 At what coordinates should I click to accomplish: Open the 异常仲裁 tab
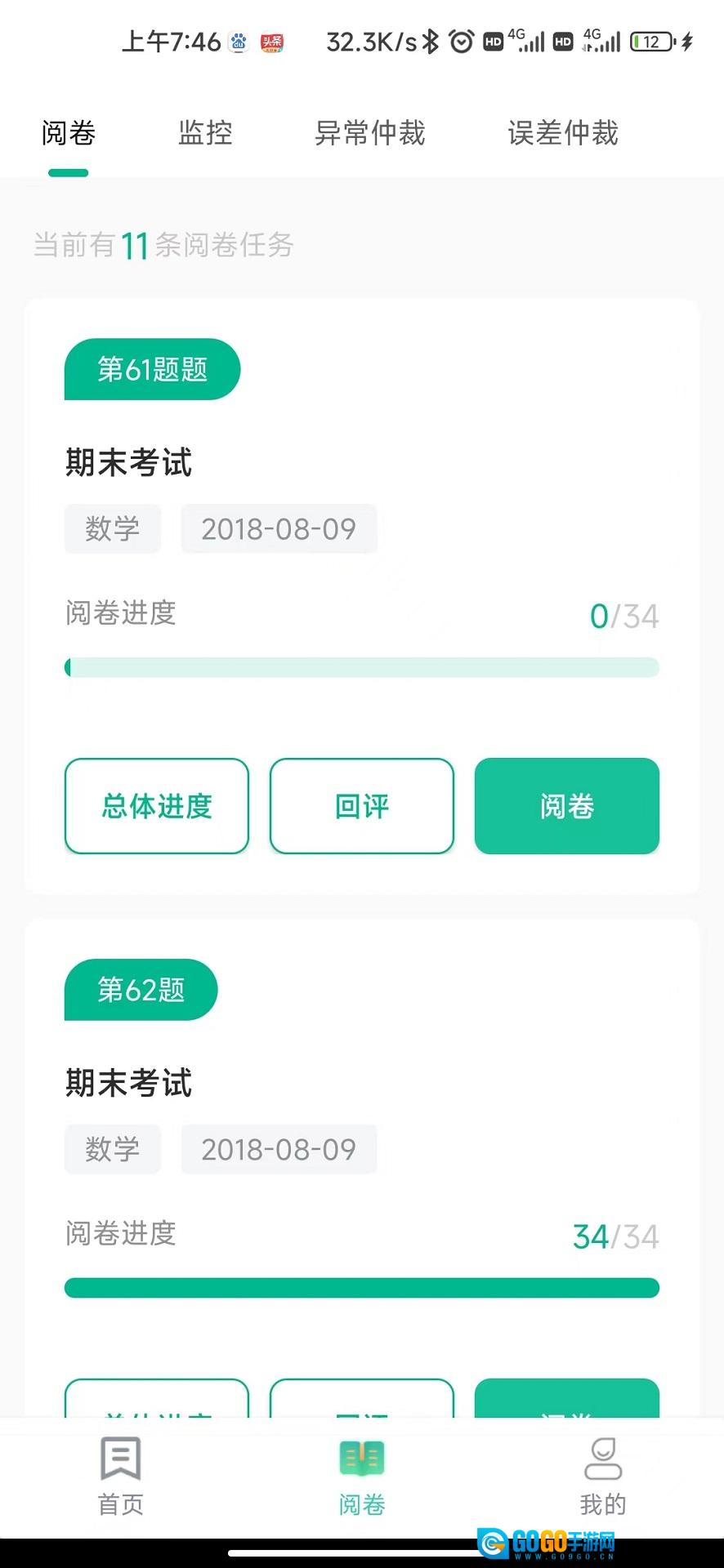pyautogui.click(x=369, y=132)
